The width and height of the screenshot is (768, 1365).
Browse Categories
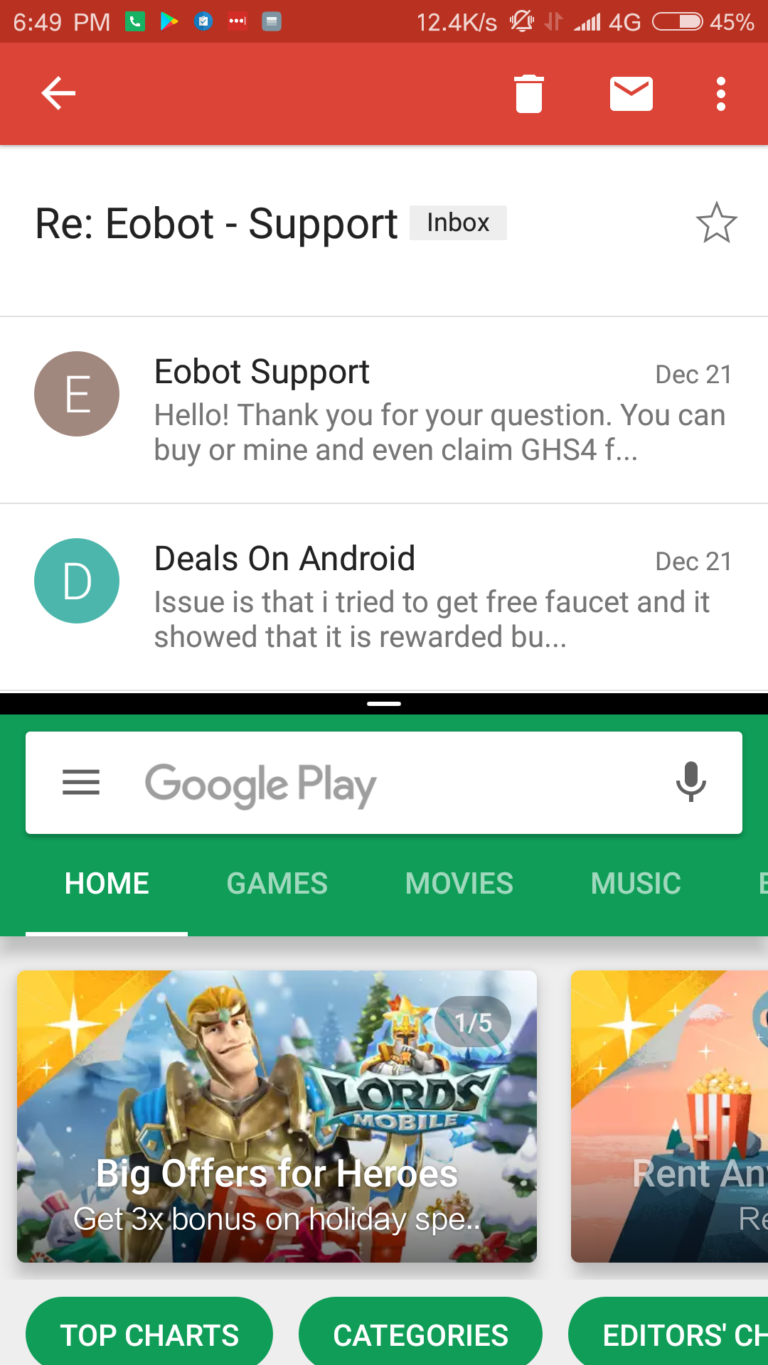420,1334
